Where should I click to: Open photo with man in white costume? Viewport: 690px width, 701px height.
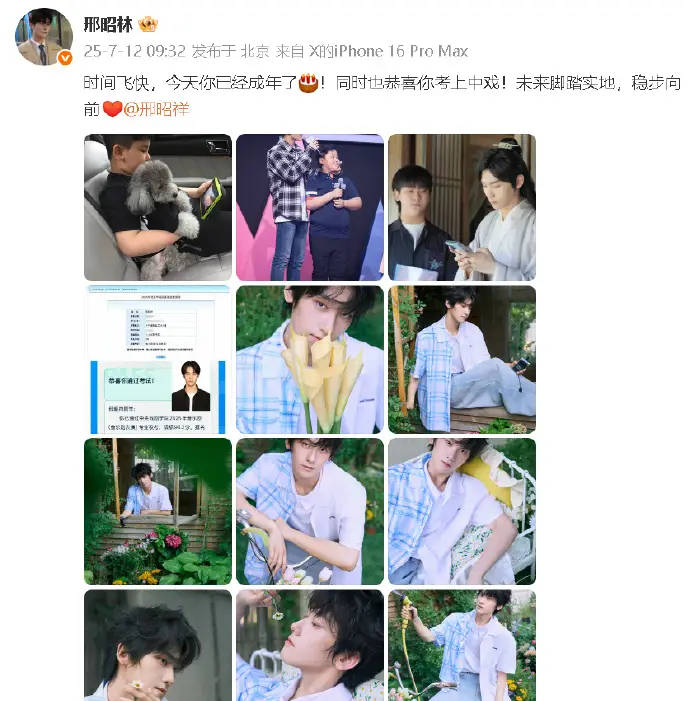coord(462,207)
